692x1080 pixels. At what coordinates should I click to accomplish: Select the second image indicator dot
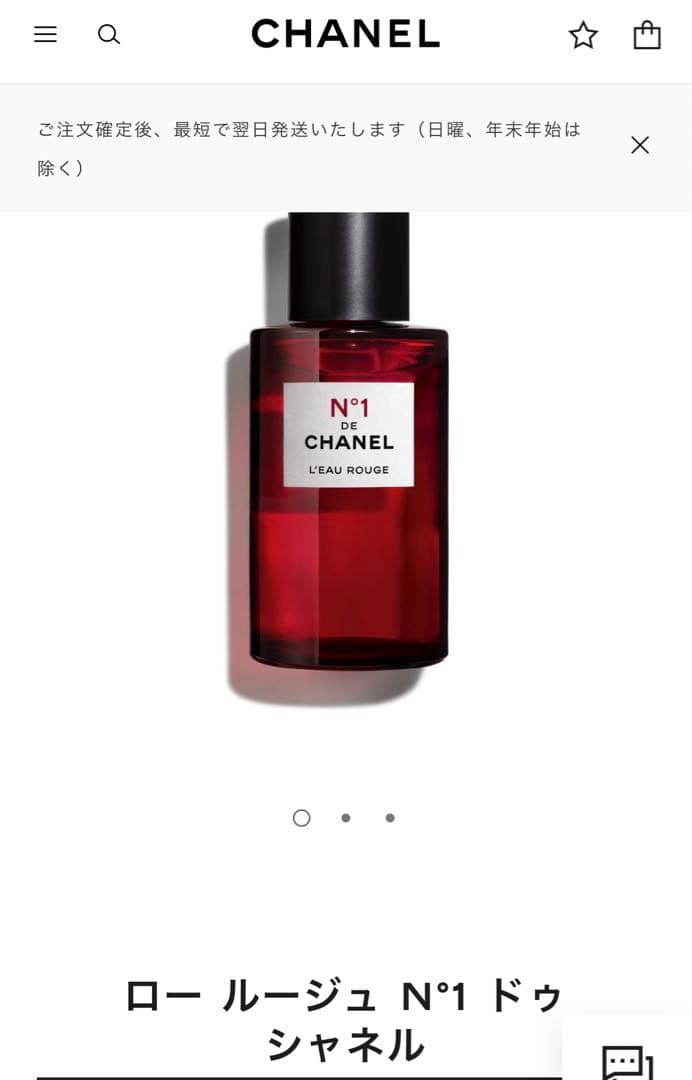(x=346, y=818)
